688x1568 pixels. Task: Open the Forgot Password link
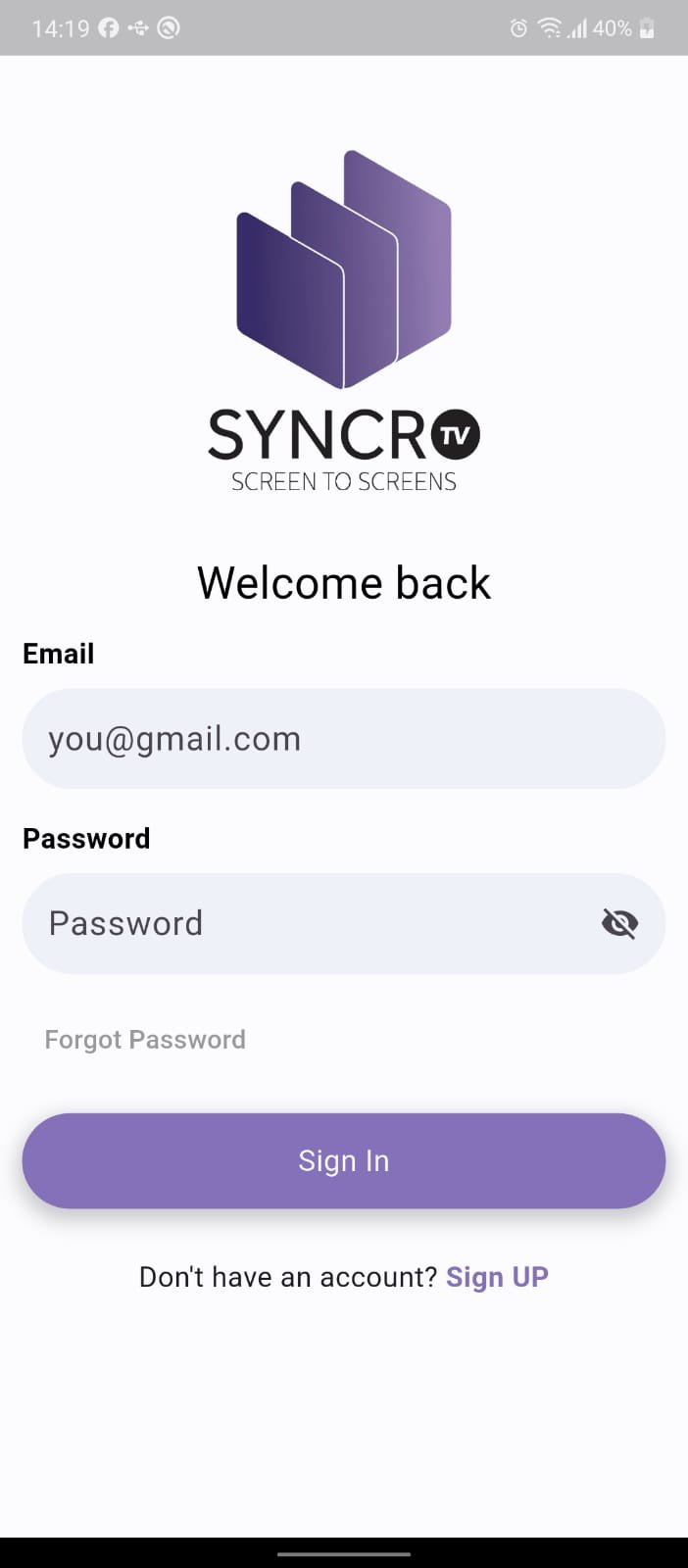(145, 1040)
